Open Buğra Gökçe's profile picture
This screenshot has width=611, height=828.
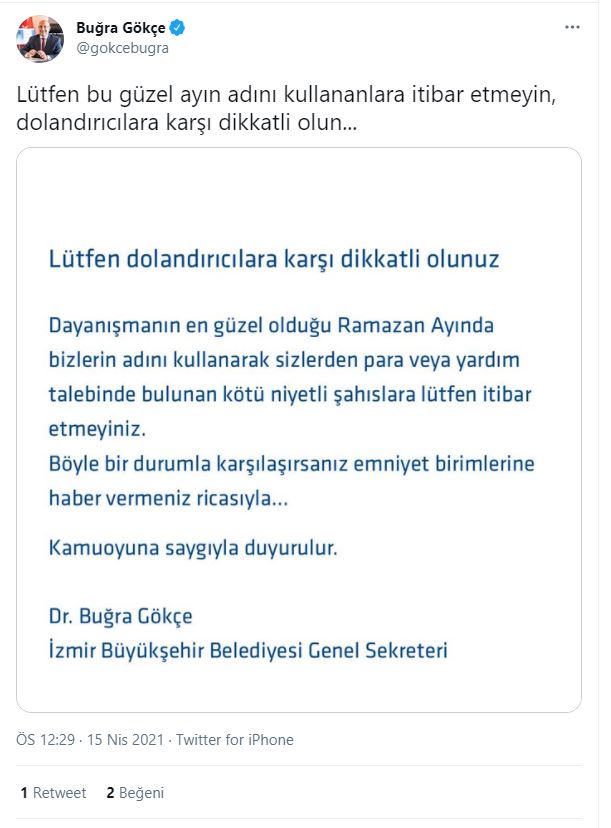pos(39,38)
